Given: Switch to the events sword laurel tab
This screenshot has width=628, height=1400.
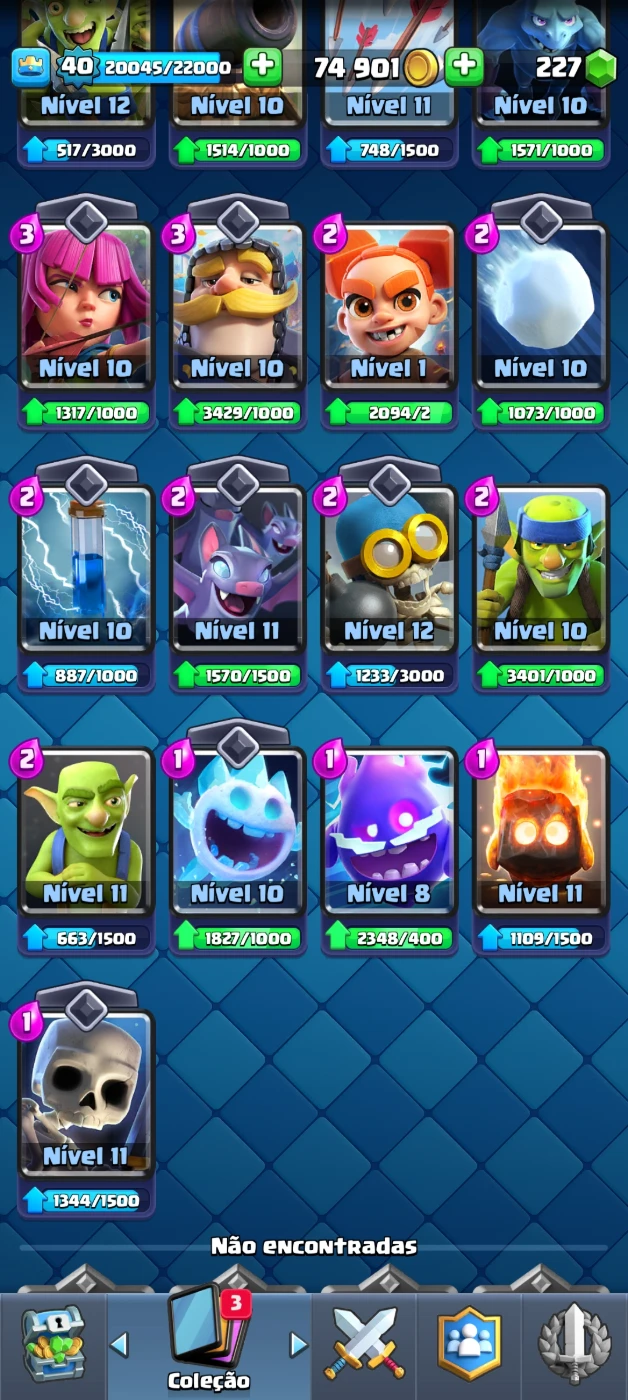Looking at the screenshot, I should coord(575,1345).
